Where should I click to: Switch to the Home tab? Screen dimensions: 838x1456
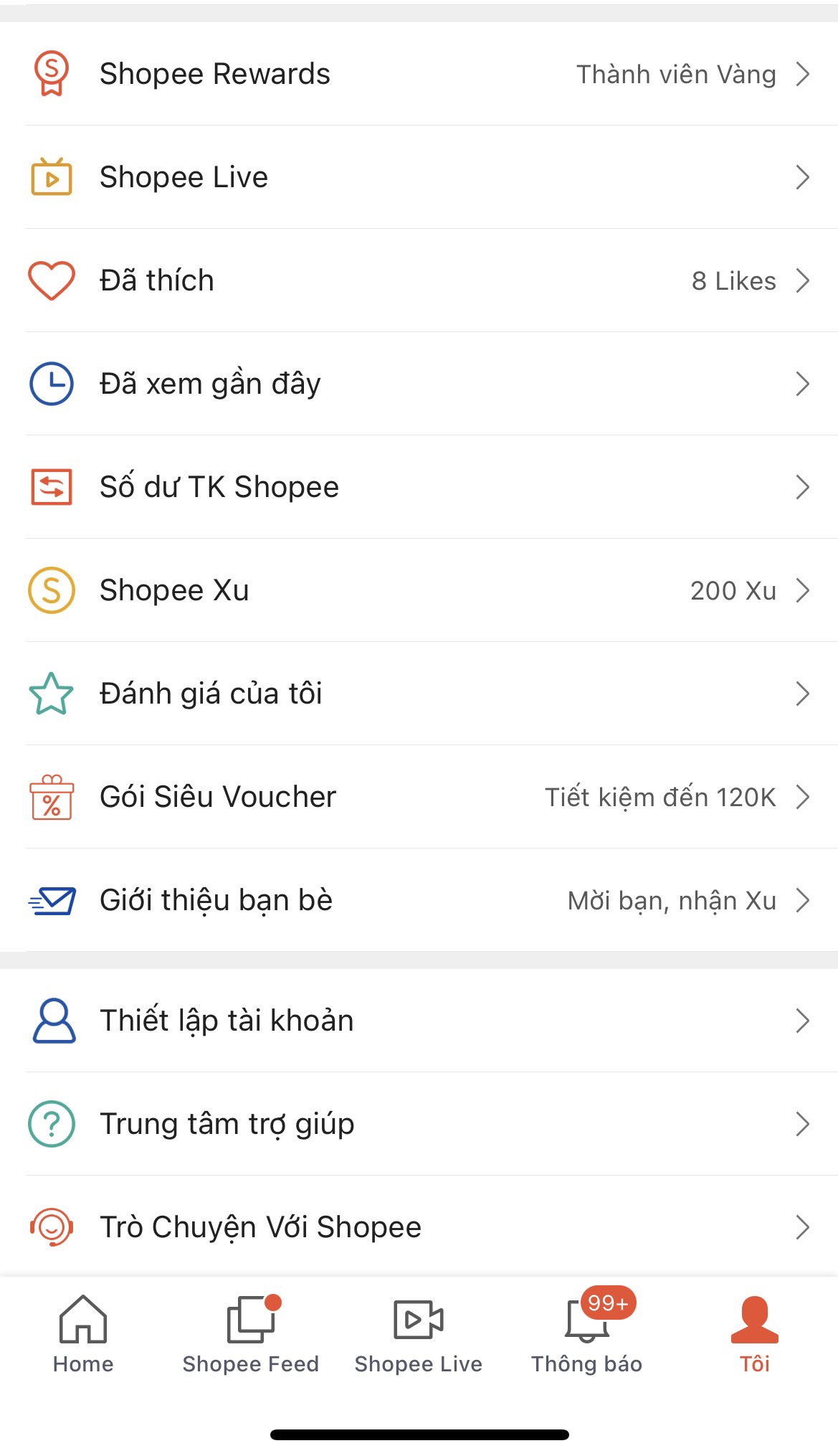click(83, 1334)
